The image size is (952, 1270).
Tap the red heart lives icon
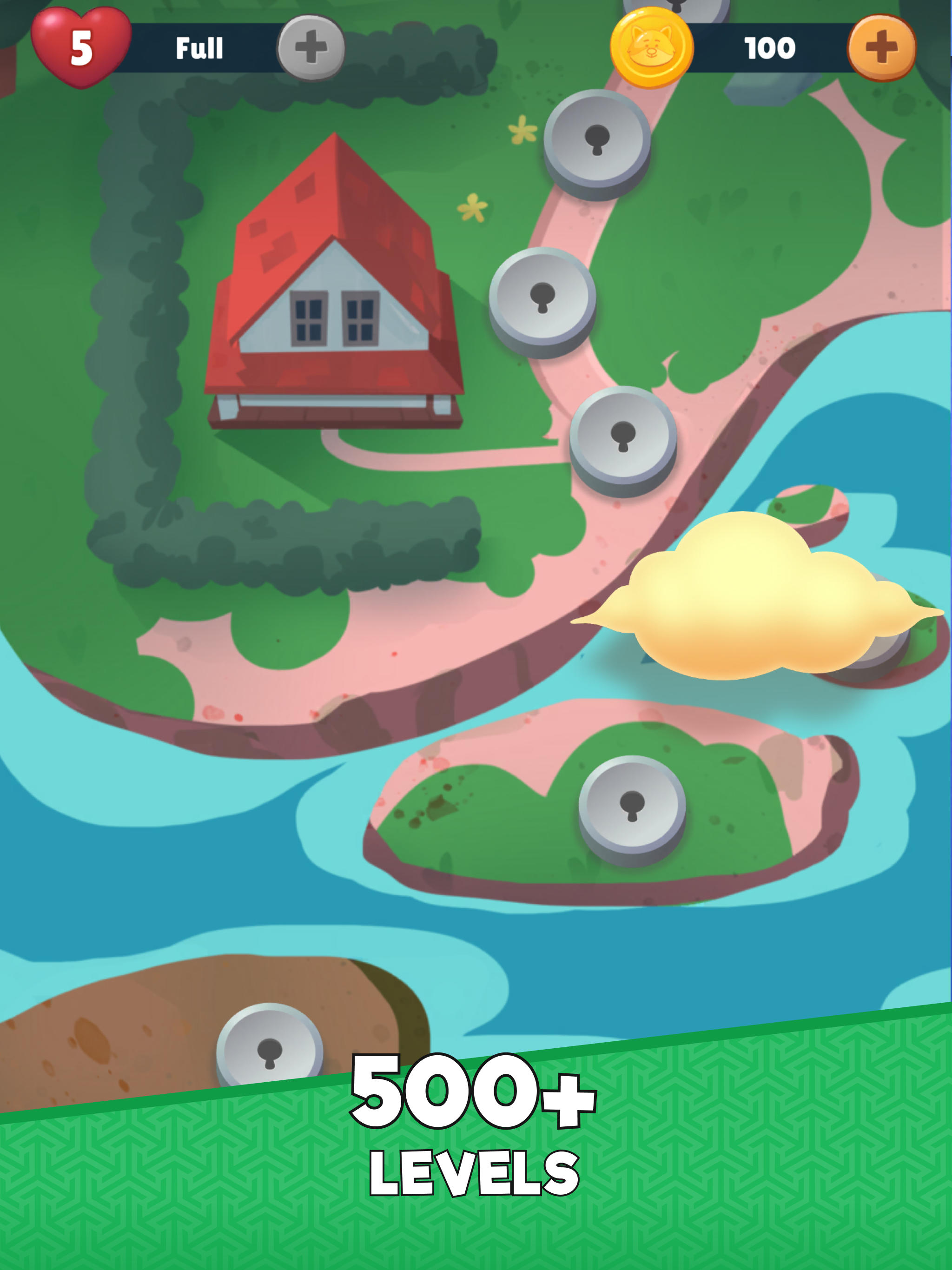tap(80, 49)
